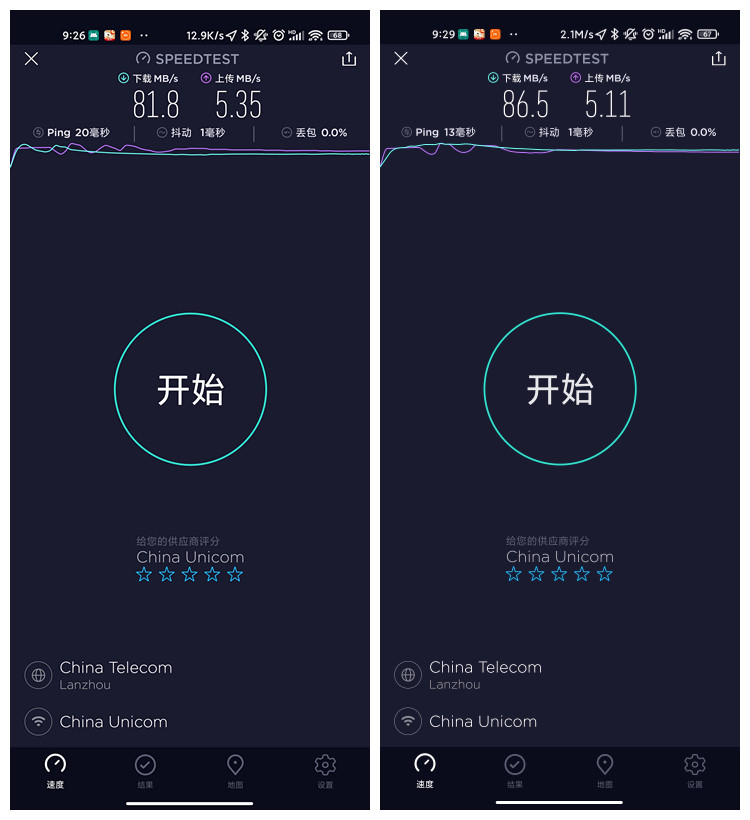Screen dimensions: 750x820
Task: Tap the third star in the provider rating
Action: (190, 573)
